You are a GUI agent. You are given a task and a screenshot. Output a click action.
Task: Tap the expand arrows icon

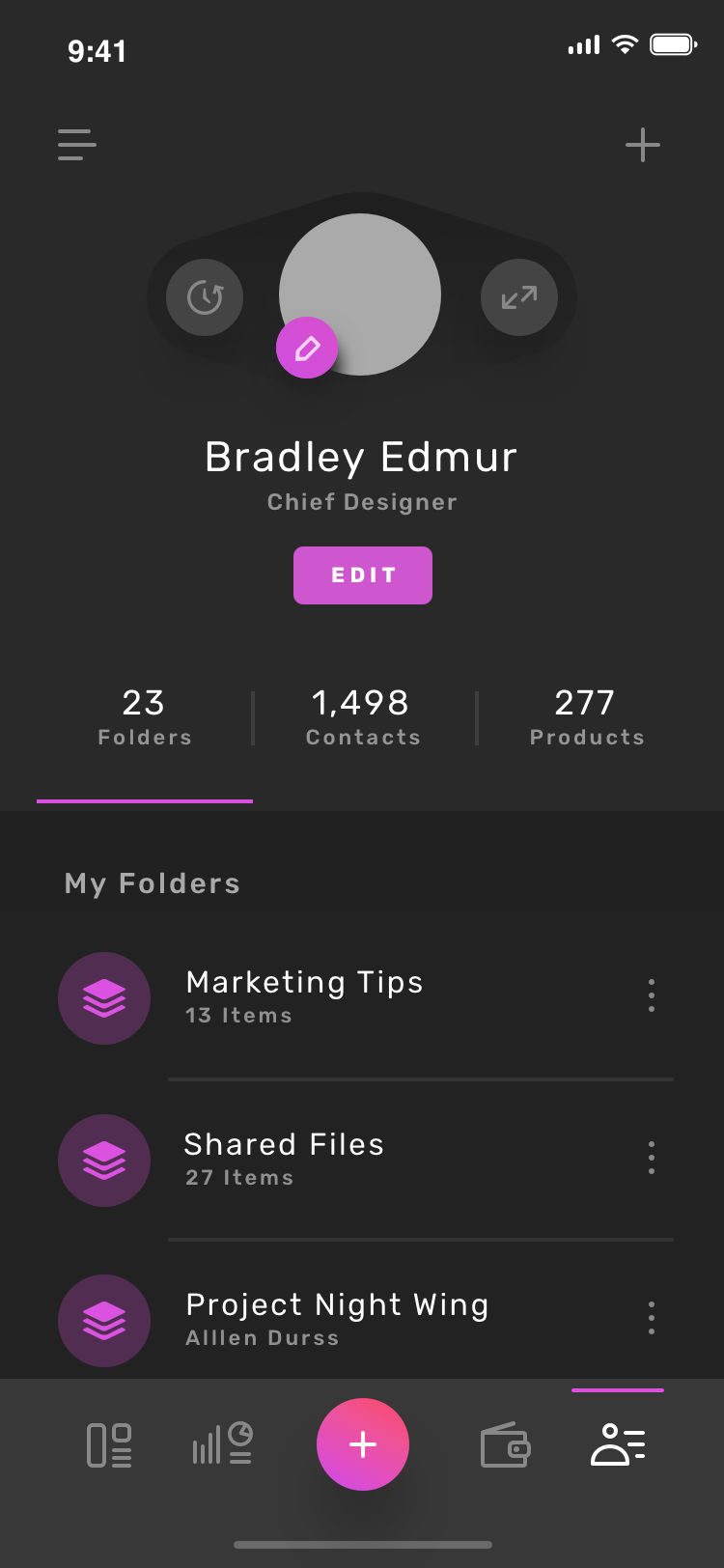click(x=519, y=297)
